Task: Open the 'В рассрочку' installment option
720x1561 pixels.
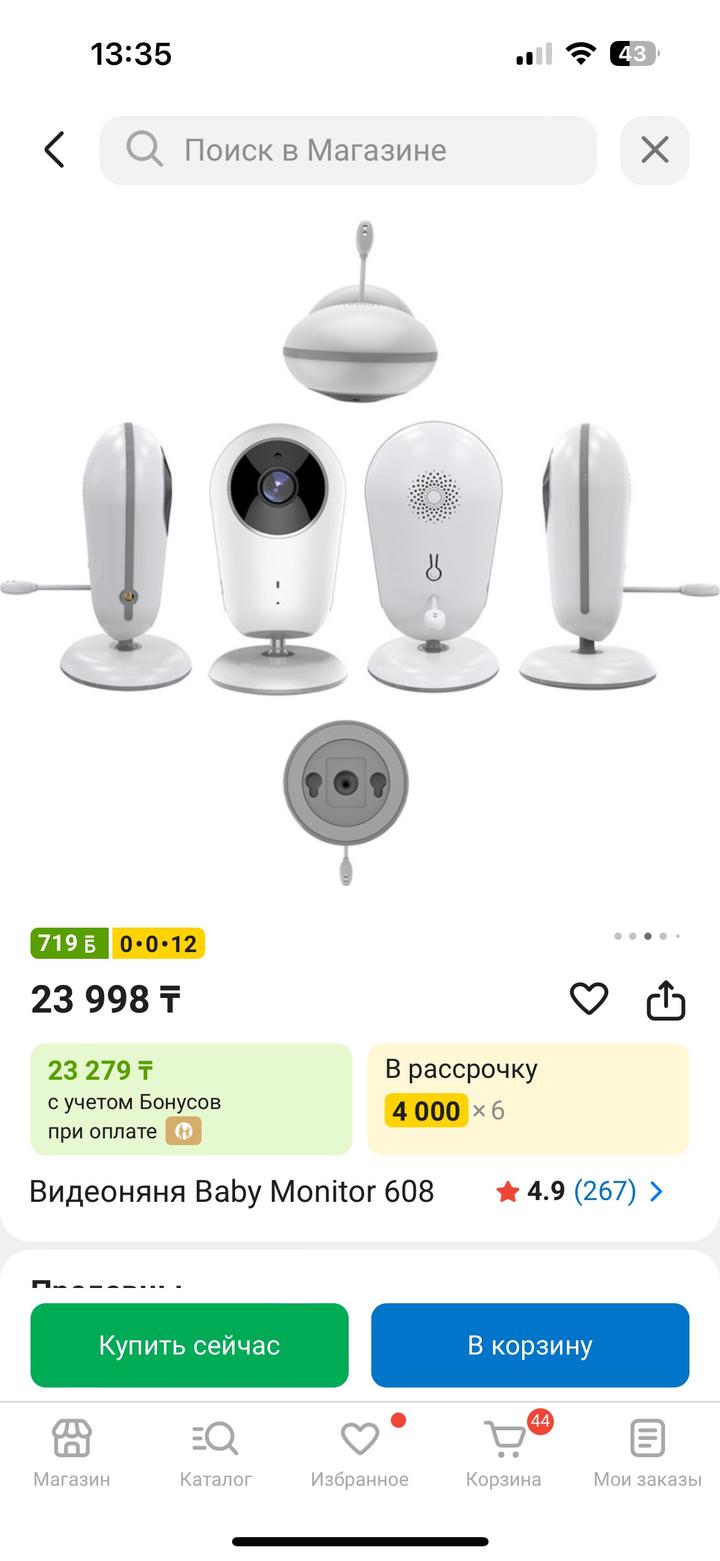Action: (x=528, y=1099)
